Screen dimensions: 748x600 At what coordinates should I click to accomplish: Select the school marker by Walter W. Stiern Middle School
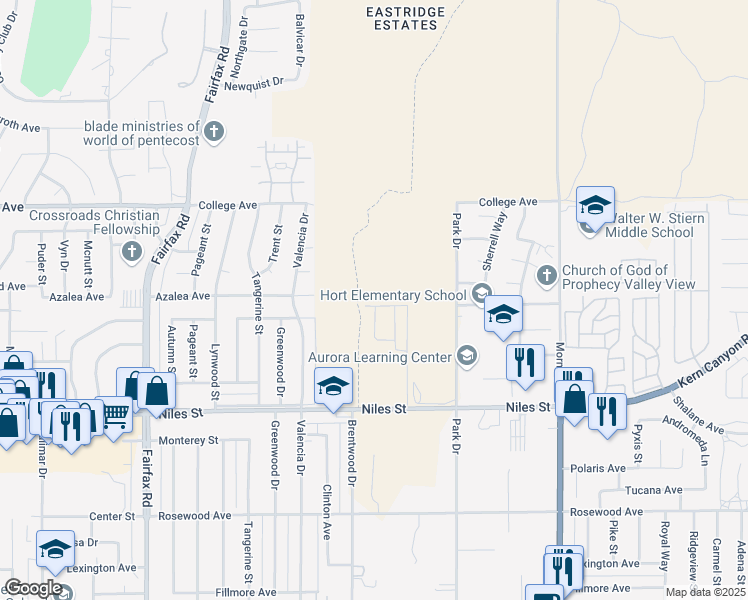coord(595,206)
